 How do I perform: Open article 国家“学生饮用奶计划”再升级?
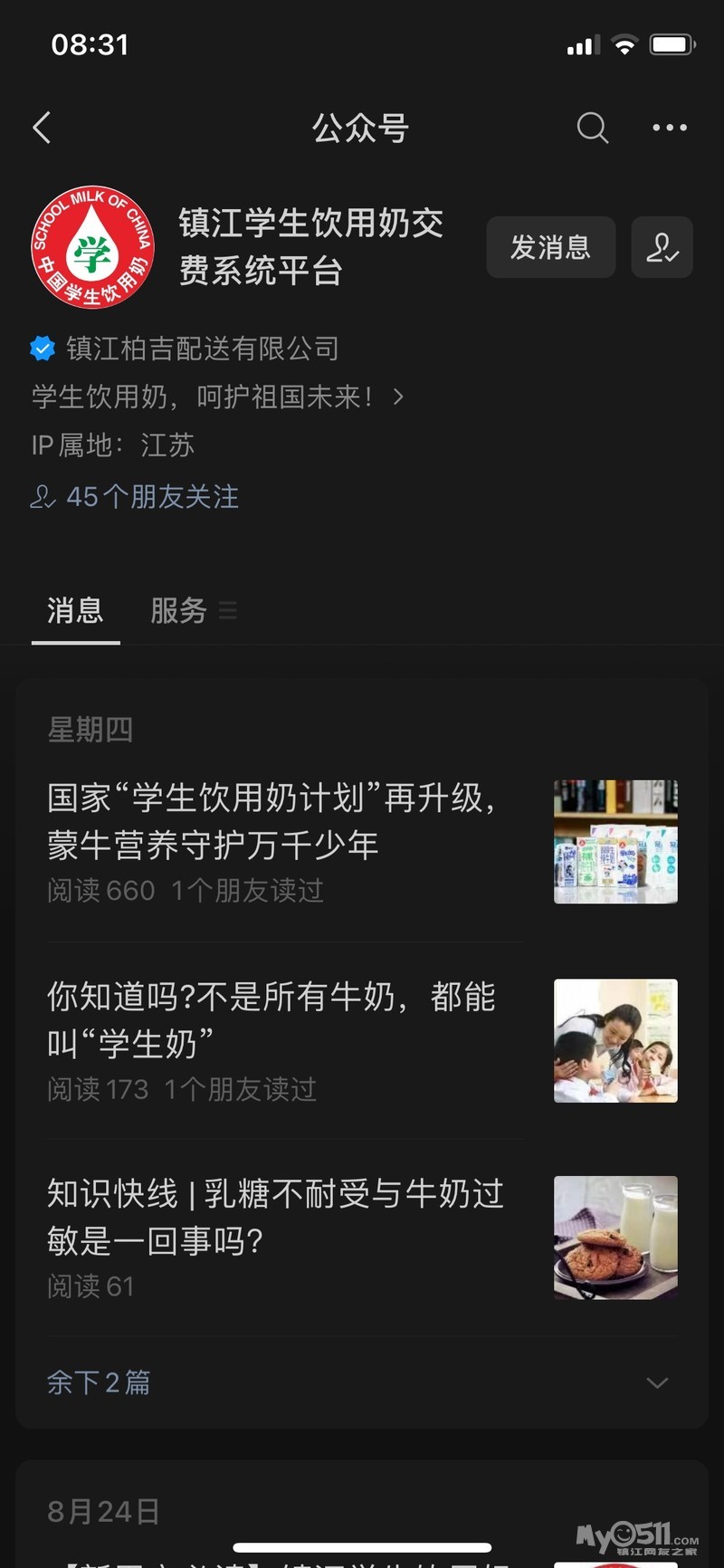(x=271, y=821)
